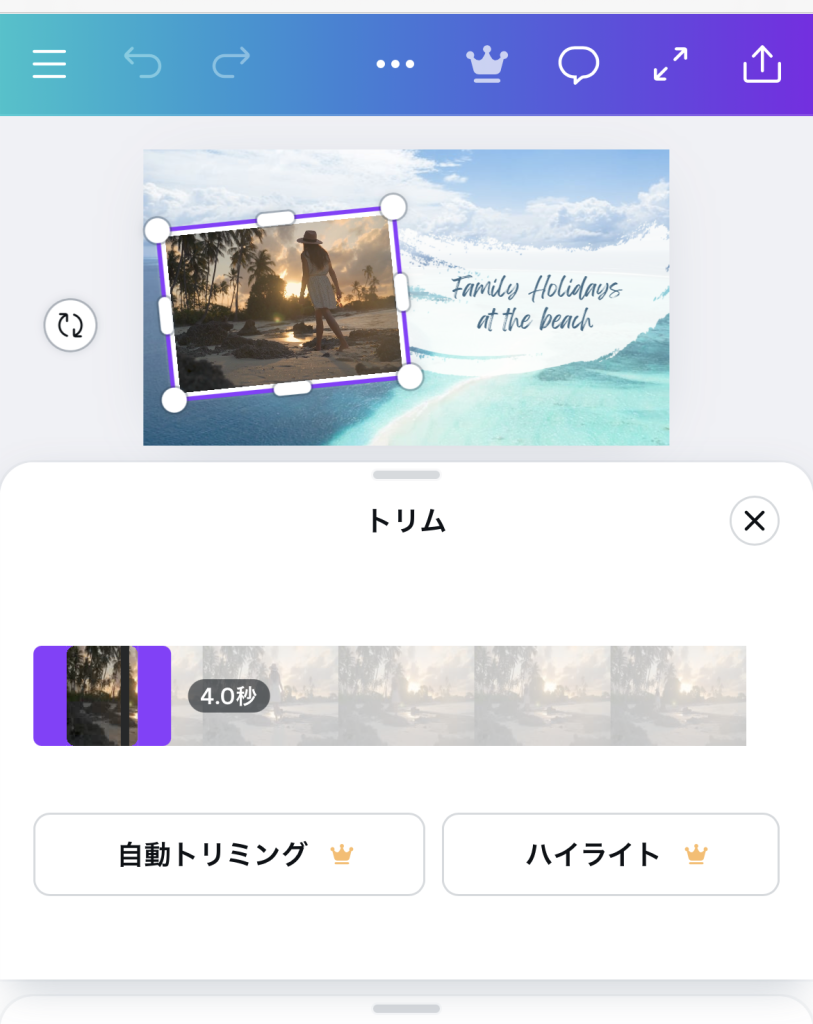The height and width of the screenshot is (1024, 813).
Task: Open the premium crown icon
Action: click(x=487, y=66)
